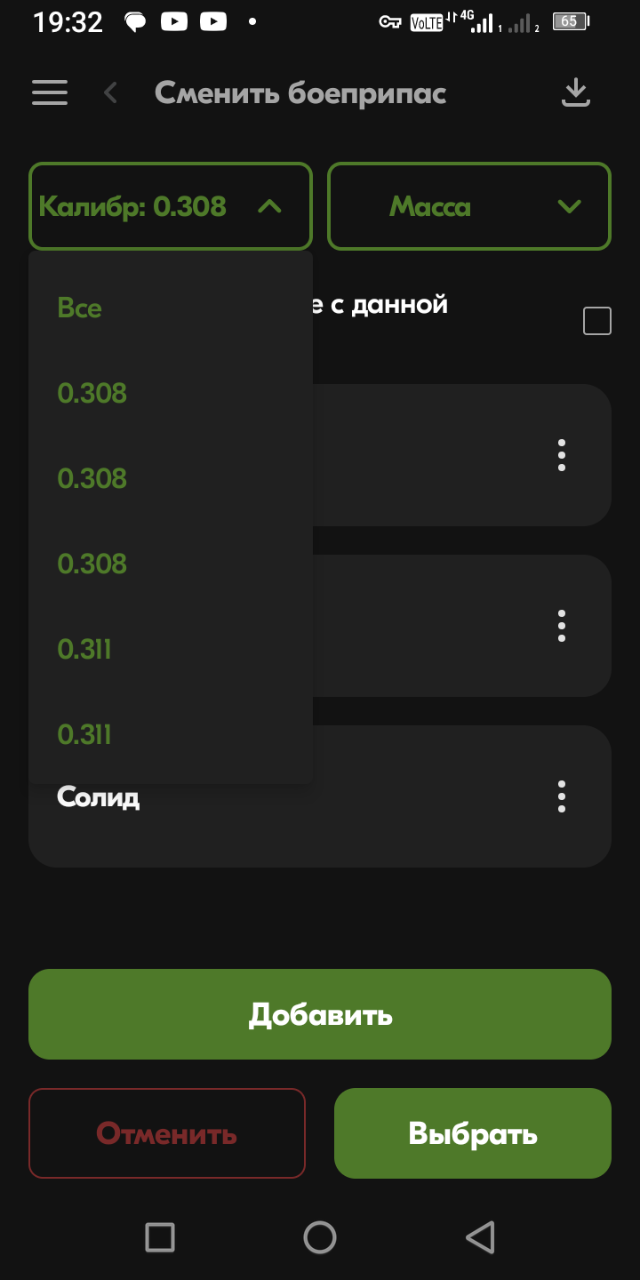Toggle the checkbox next to the 'с данной' text

[597, 321]
